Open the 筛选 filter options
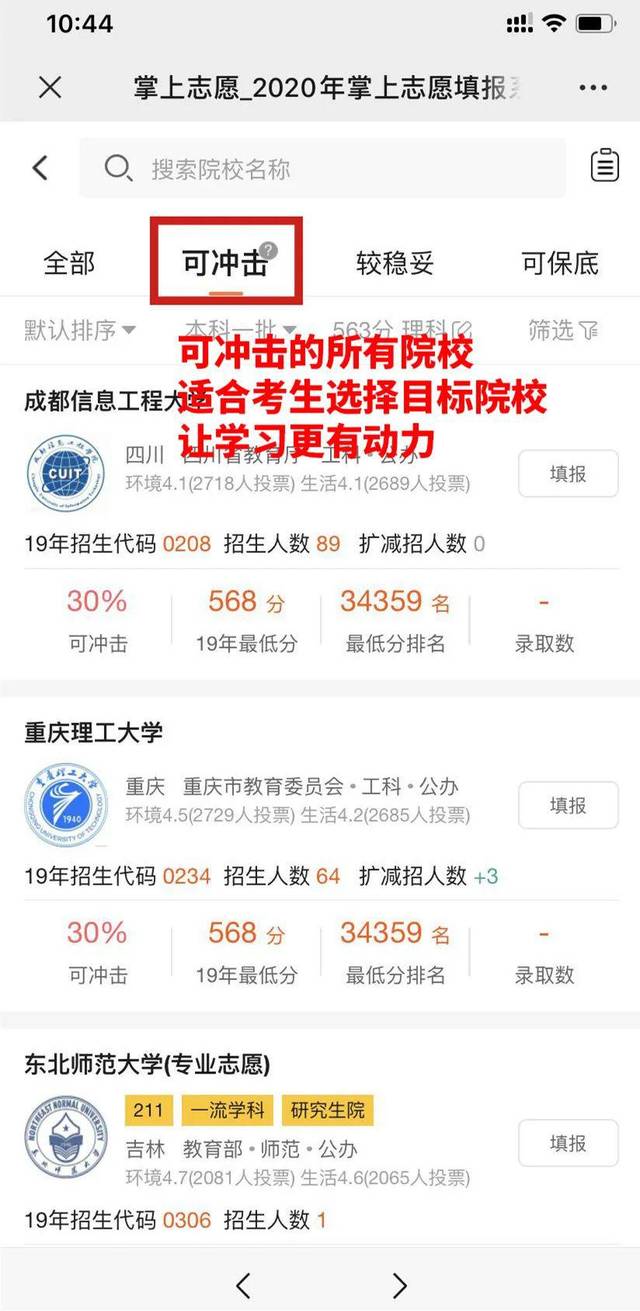 pos(563,329)
